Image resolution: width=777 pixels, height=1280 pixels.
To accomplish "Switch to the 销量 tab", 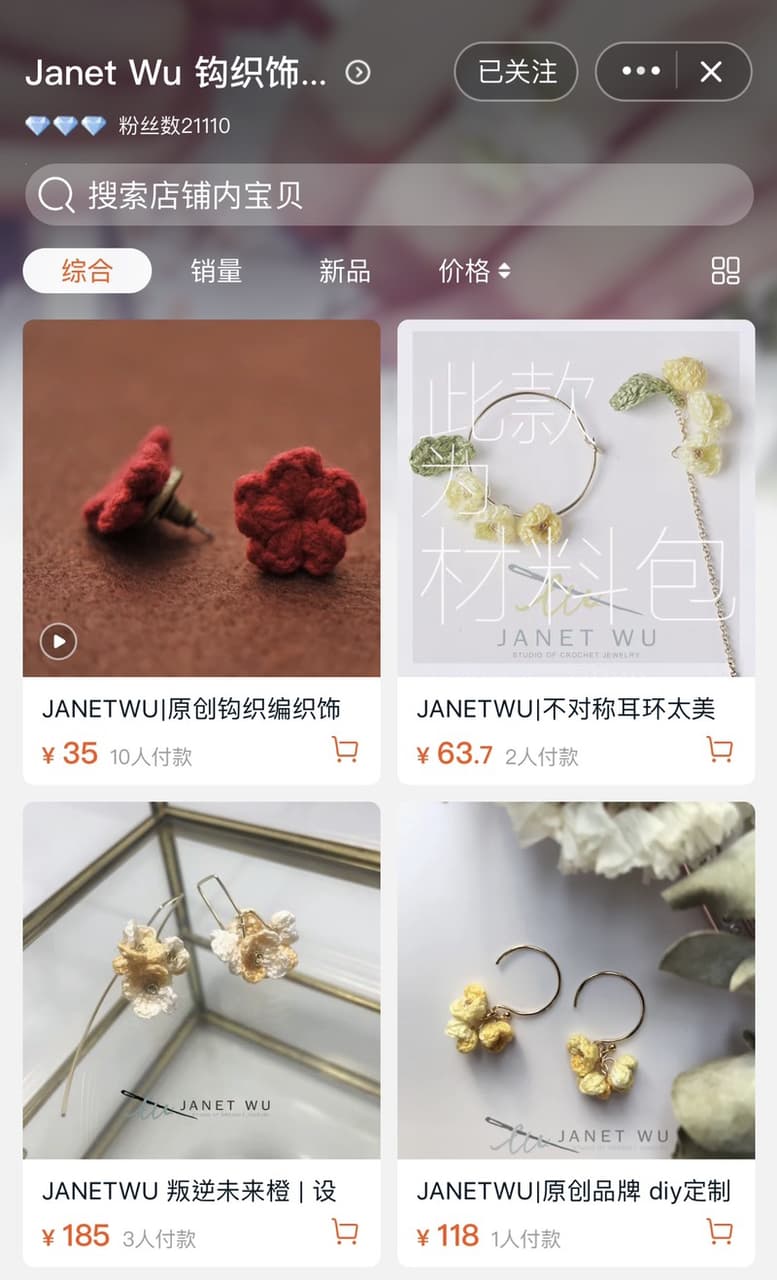I will click(x=216, y=271).
